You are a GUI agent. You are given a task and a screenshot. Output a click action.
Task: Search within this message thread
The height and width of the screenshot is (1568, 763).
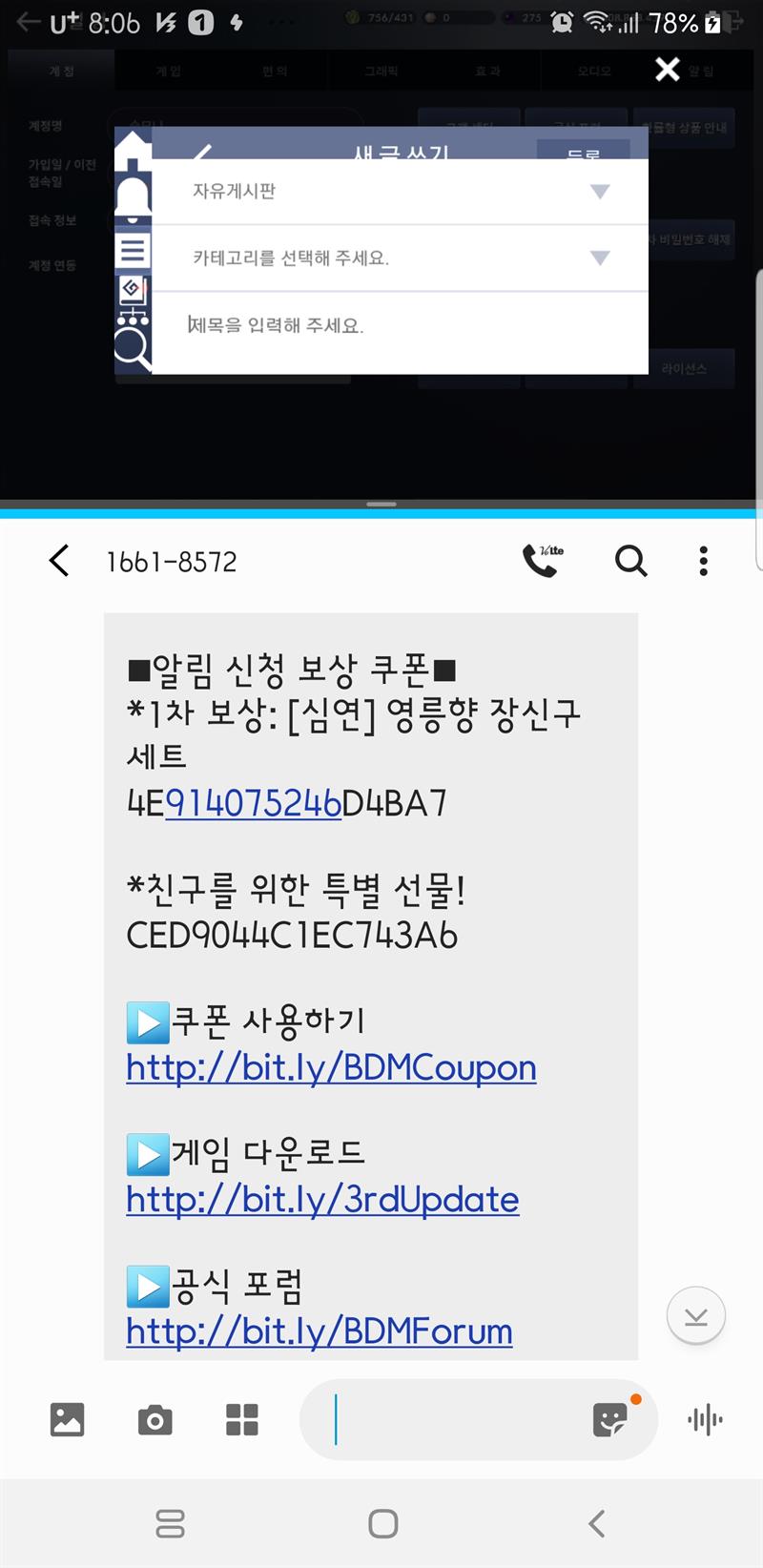coord(630,561)
